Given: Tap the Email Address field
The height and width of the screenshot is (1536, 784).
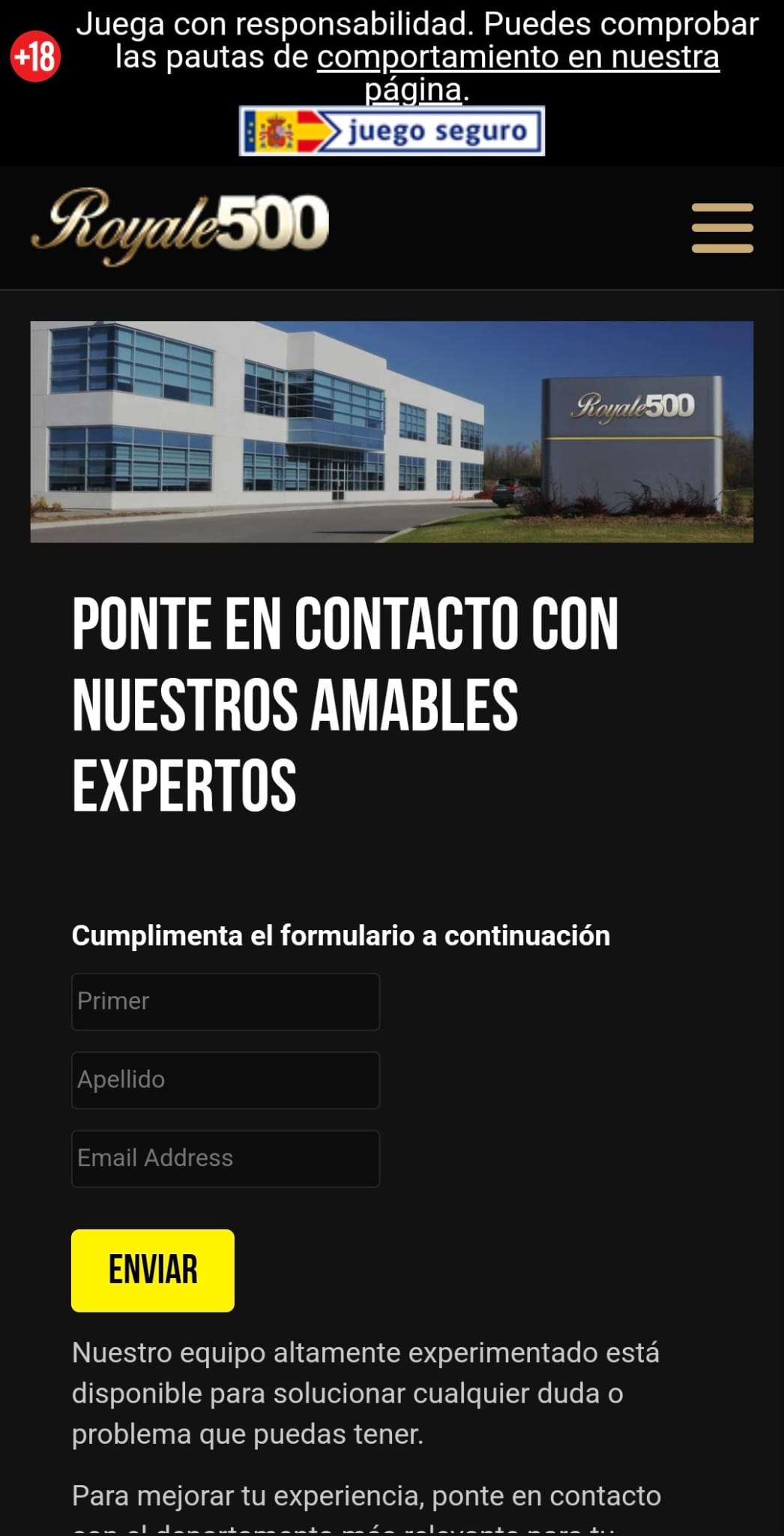Looking at the screenshot, I should pos(225,1158).
